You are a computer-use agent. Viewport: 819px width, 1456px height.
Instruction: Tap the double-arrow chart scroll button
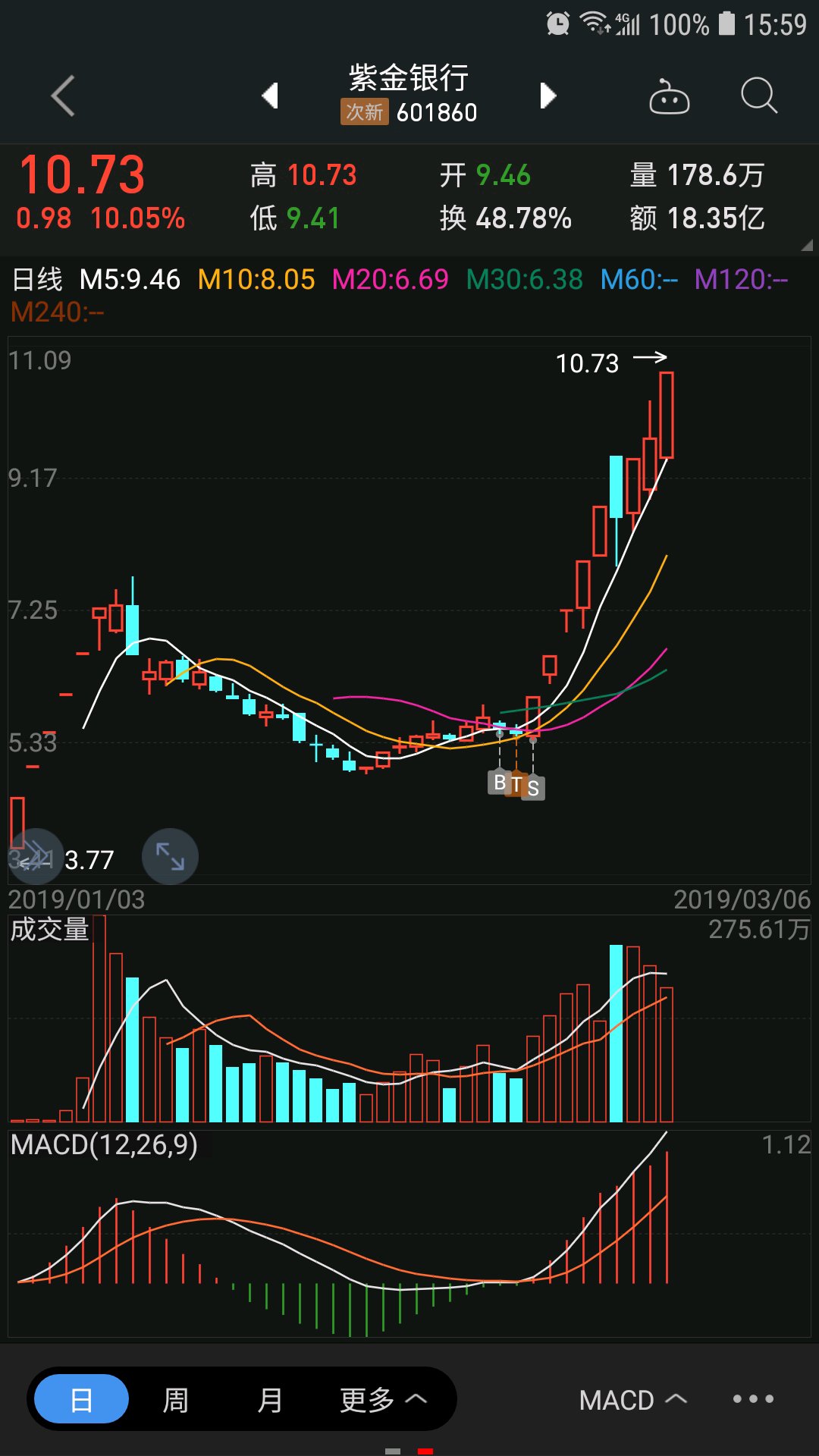tap(34, 857)
